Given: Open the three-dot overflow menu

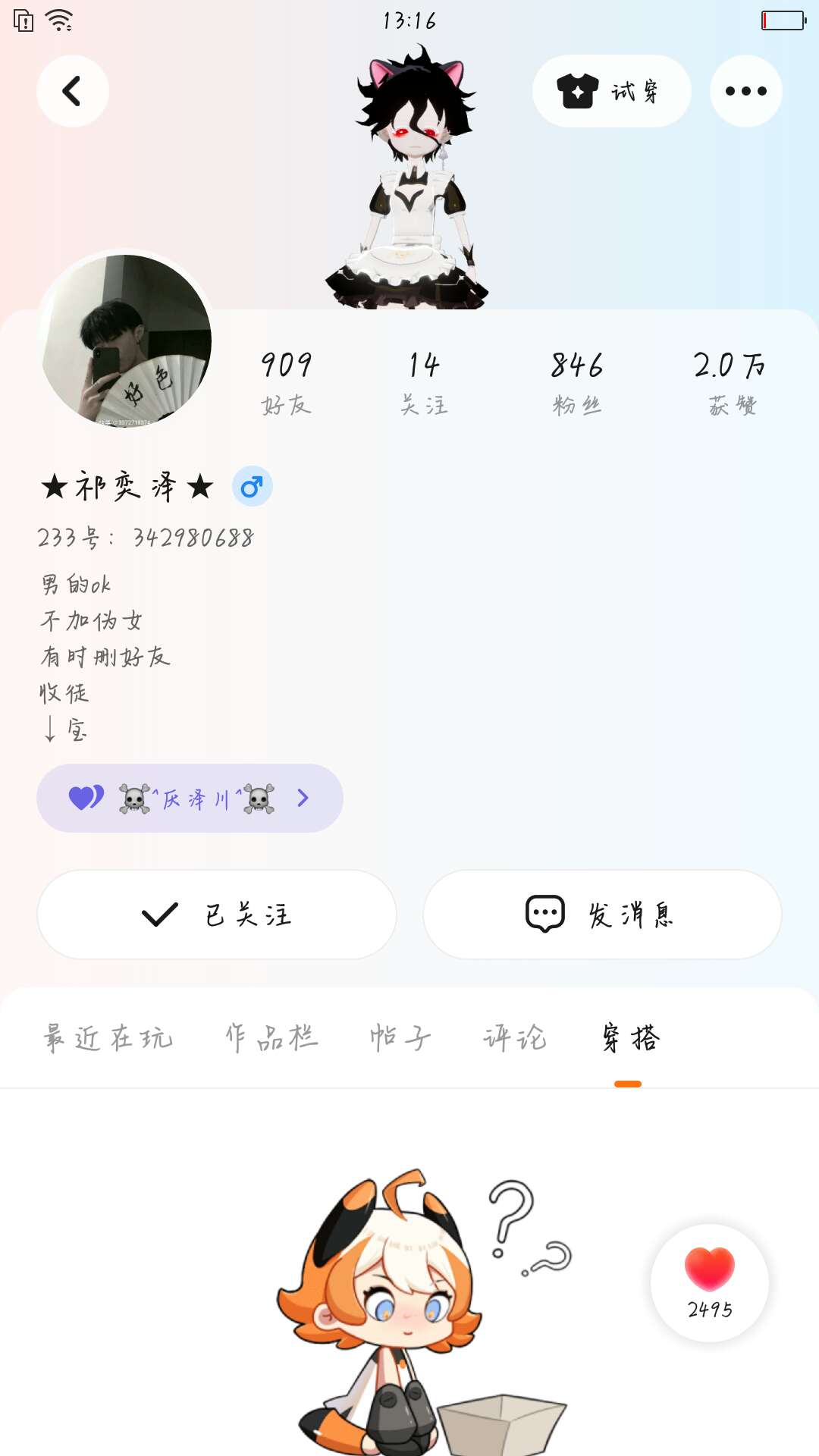Looking at the screenshot, I should 745,91.
